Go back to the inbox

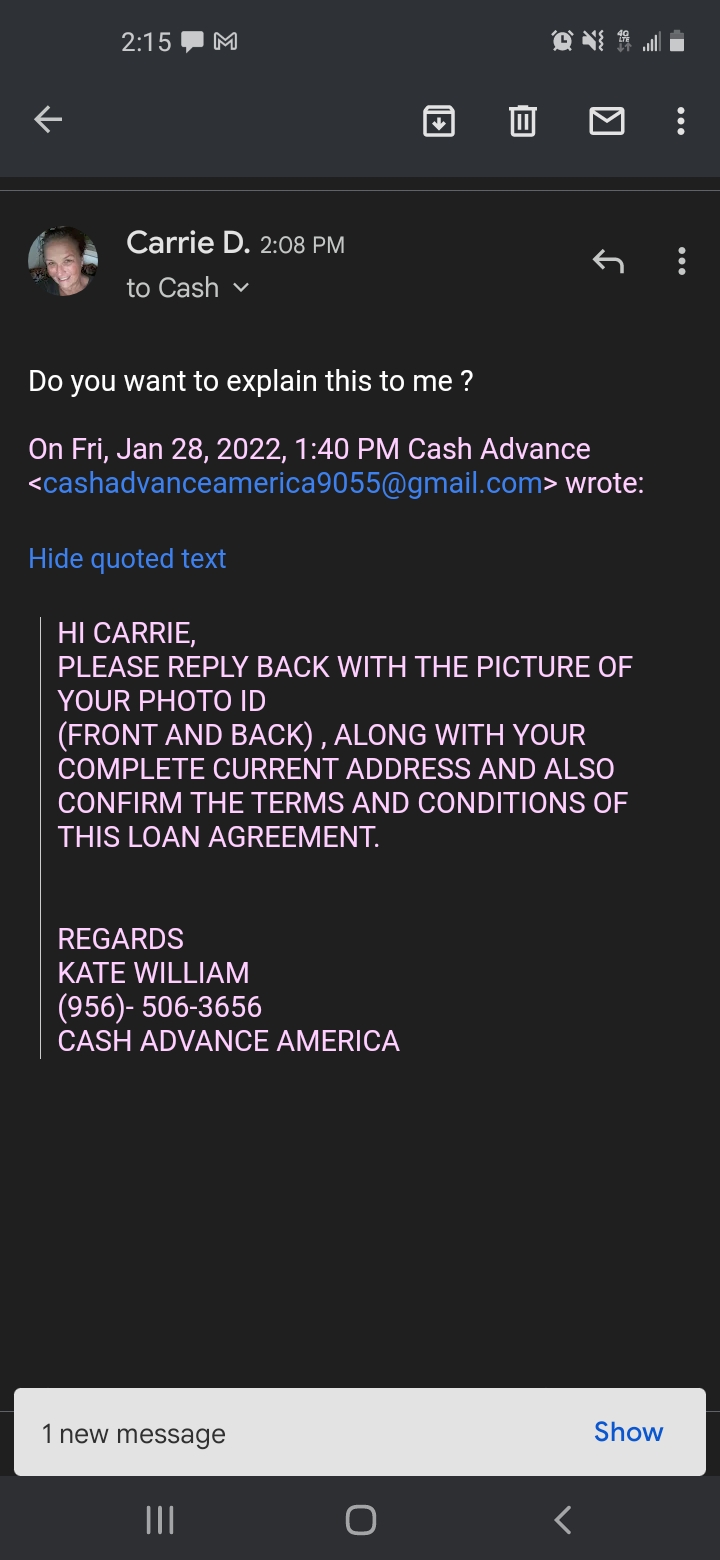coord(48,121)
